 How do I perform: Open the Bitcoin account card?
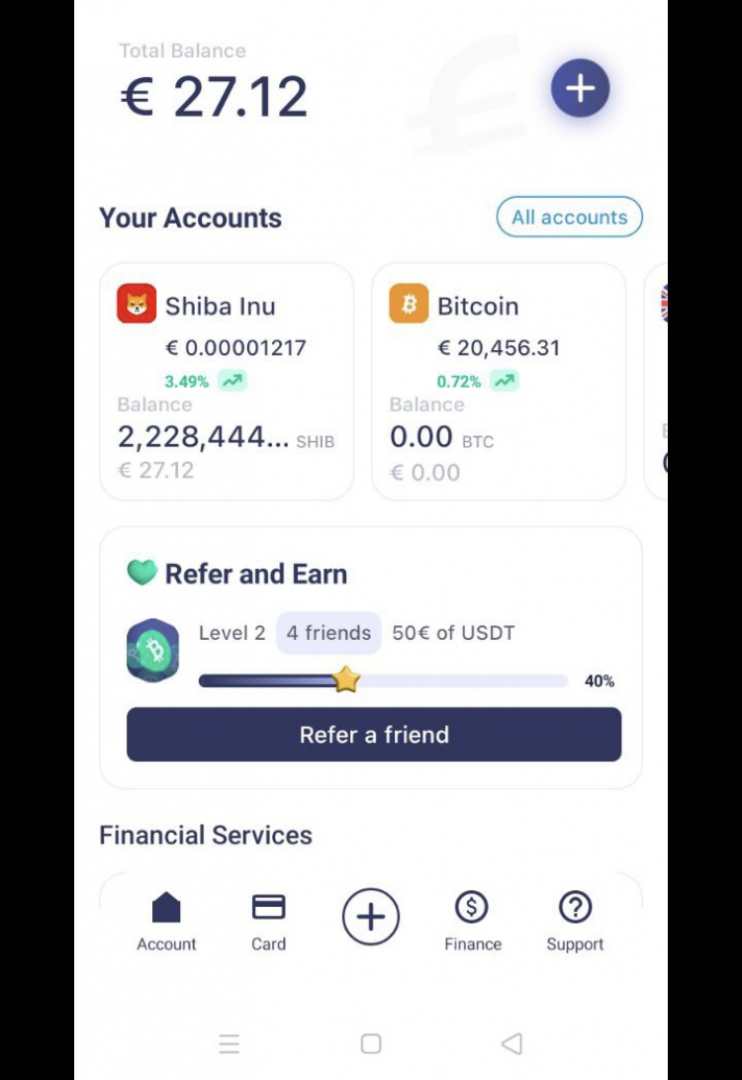coord(498,381)
